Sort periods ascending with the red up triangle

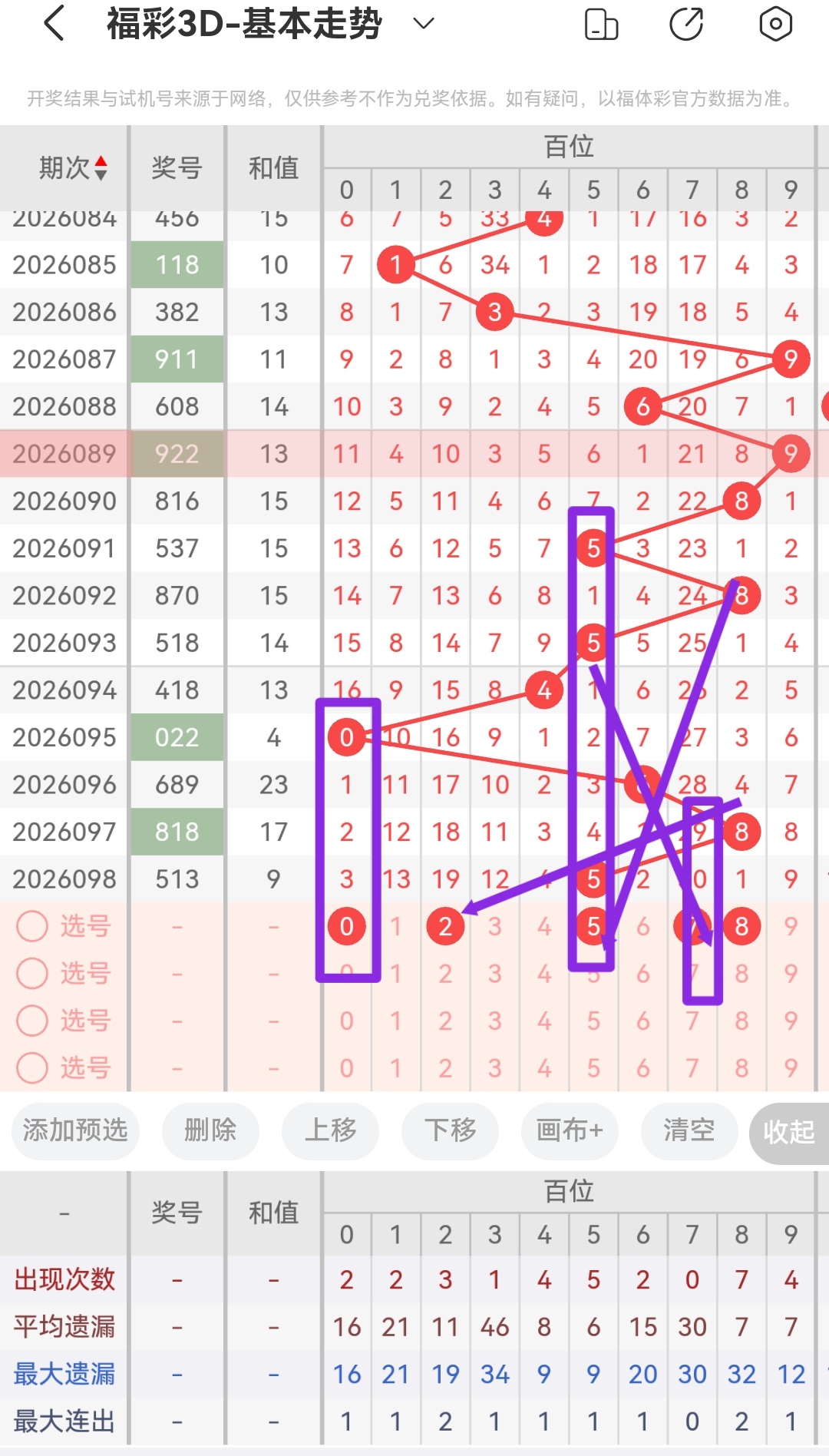tap(101, 162)
